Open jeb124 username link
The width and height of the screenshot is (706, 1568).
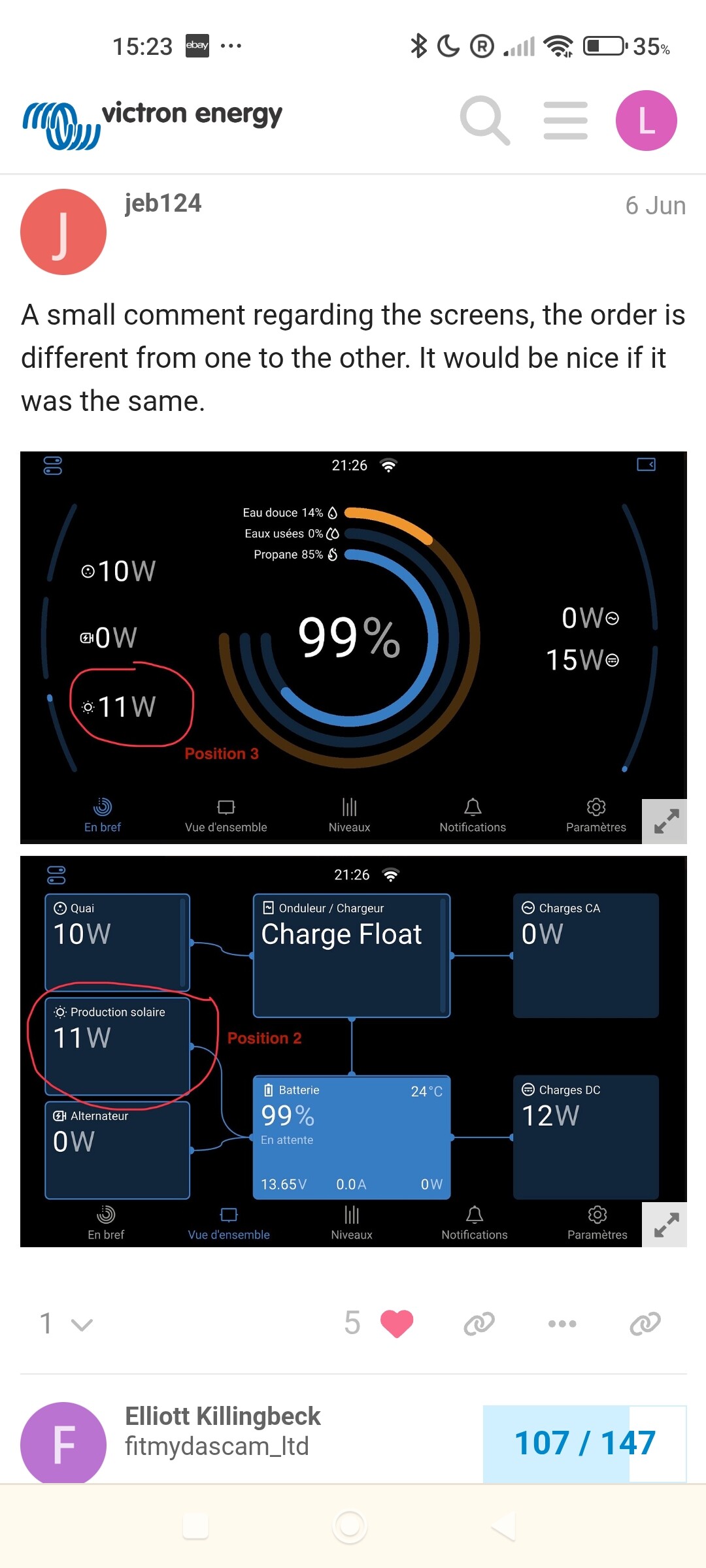(163, 203)
